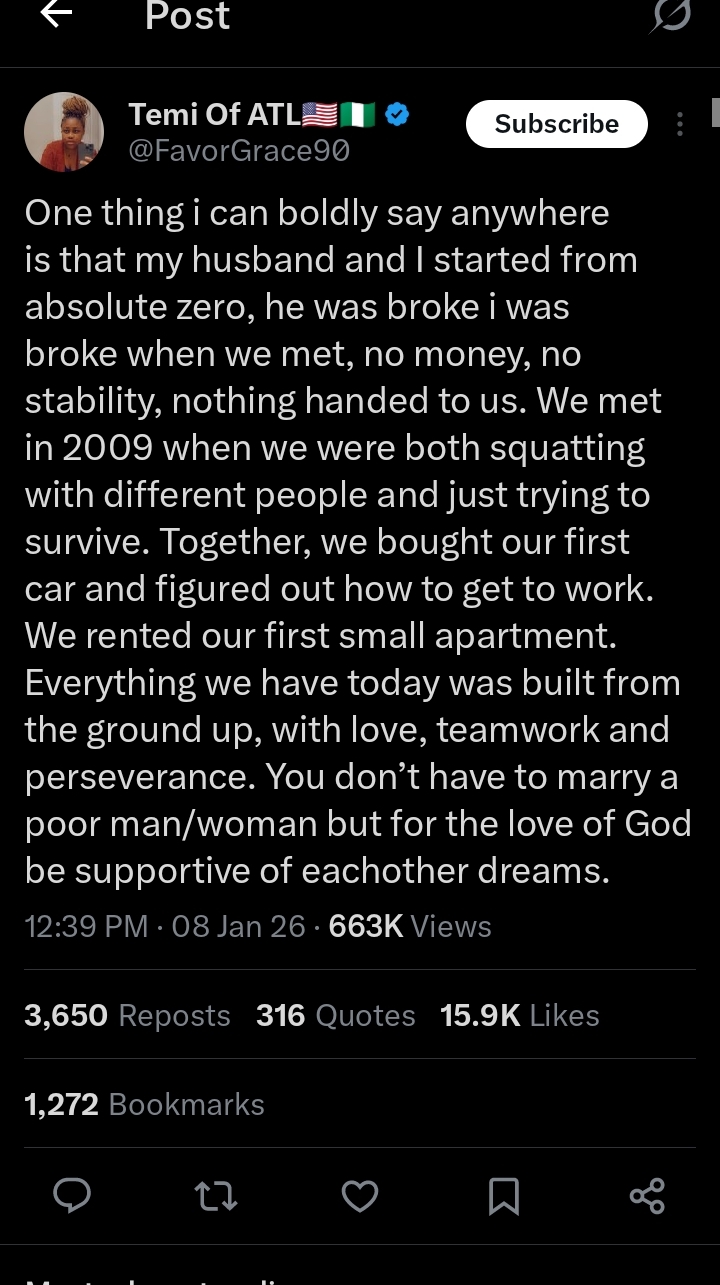Open the post's three-dot overflow menu

click(680, 124)
